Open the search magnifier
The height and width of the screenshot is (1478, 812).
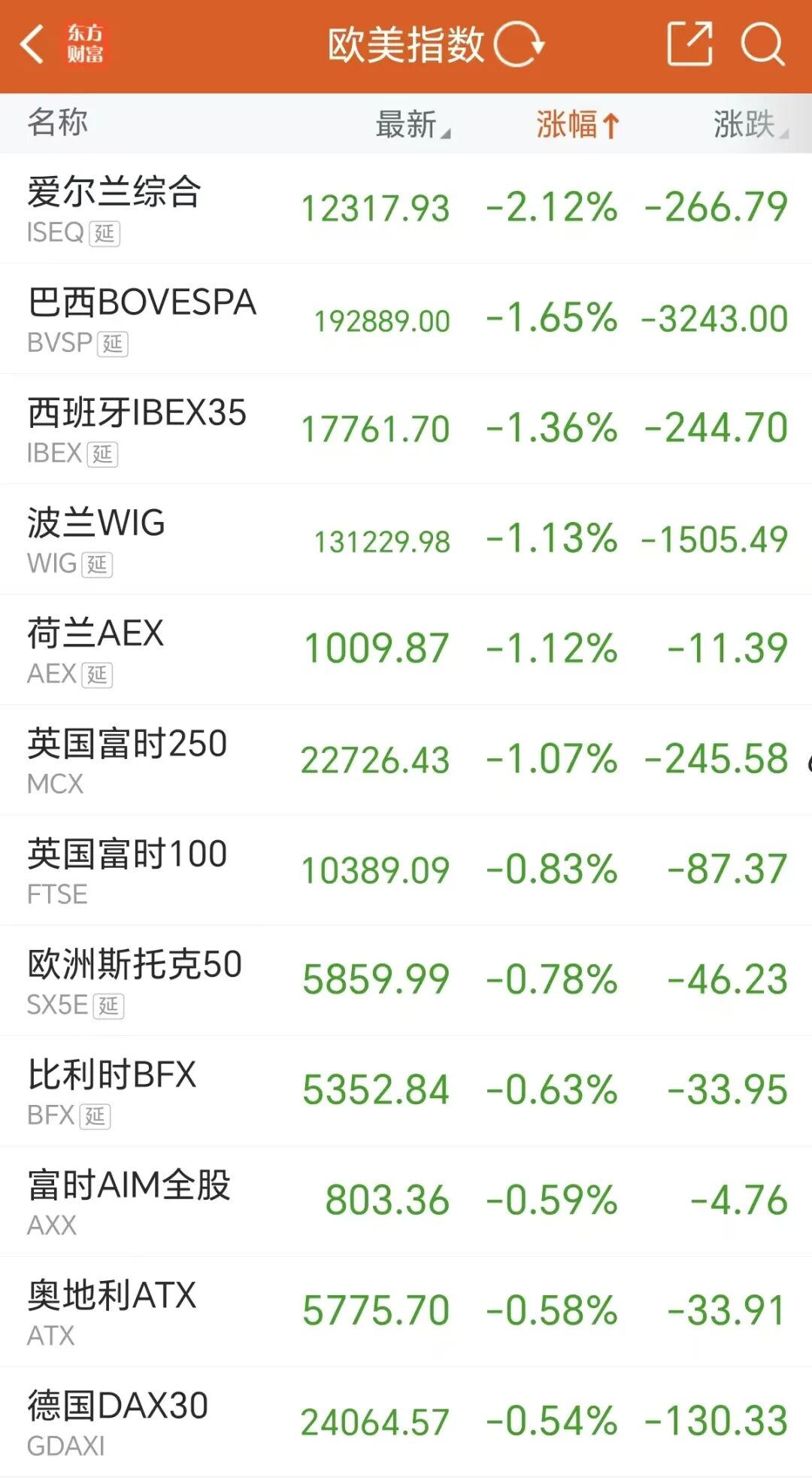tap(762, 44)
